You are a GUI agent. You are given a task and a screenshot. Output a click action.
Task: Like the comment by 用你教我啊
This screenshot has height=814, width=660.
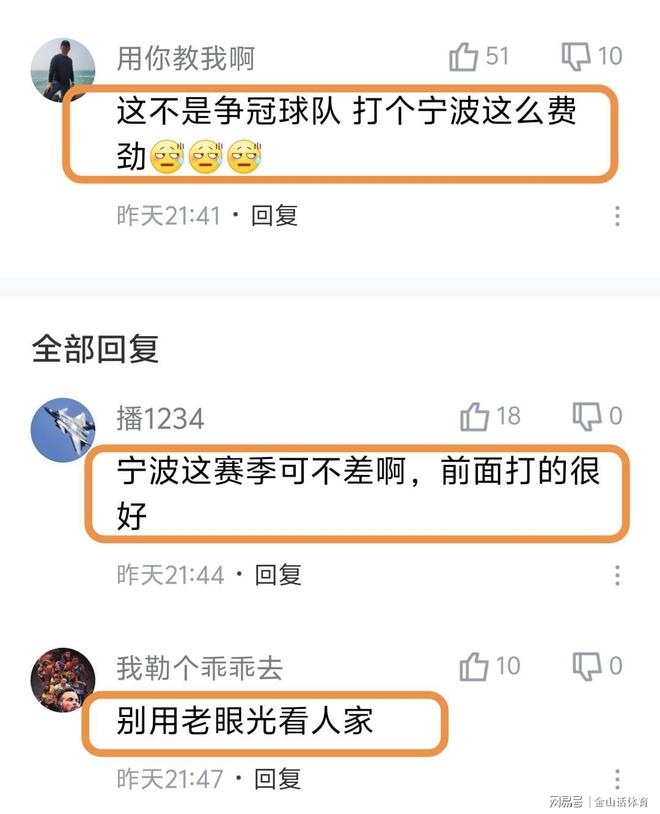click(464, 57)
